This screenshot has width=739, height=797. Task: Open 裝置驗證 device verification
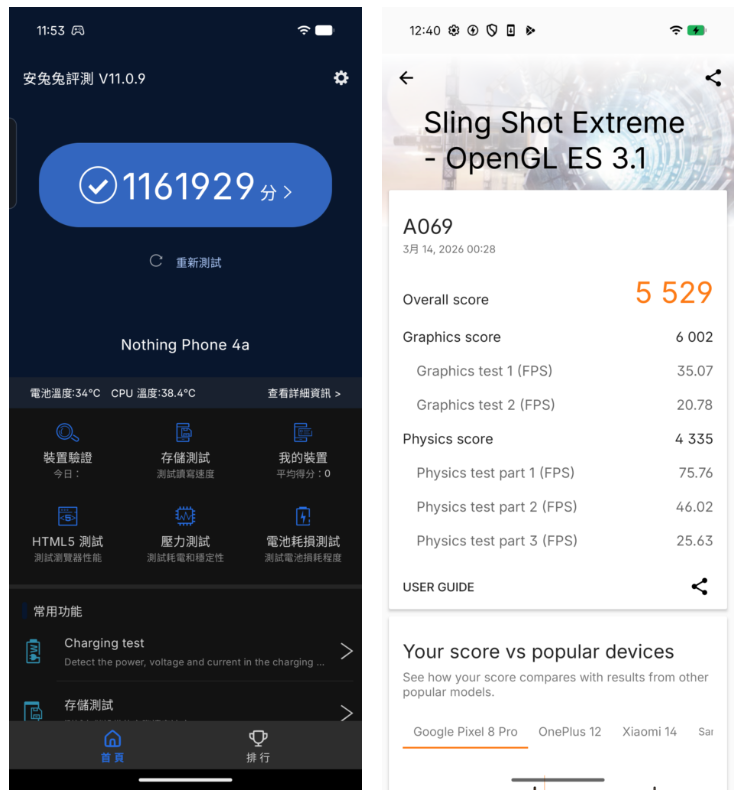(67, 450)
